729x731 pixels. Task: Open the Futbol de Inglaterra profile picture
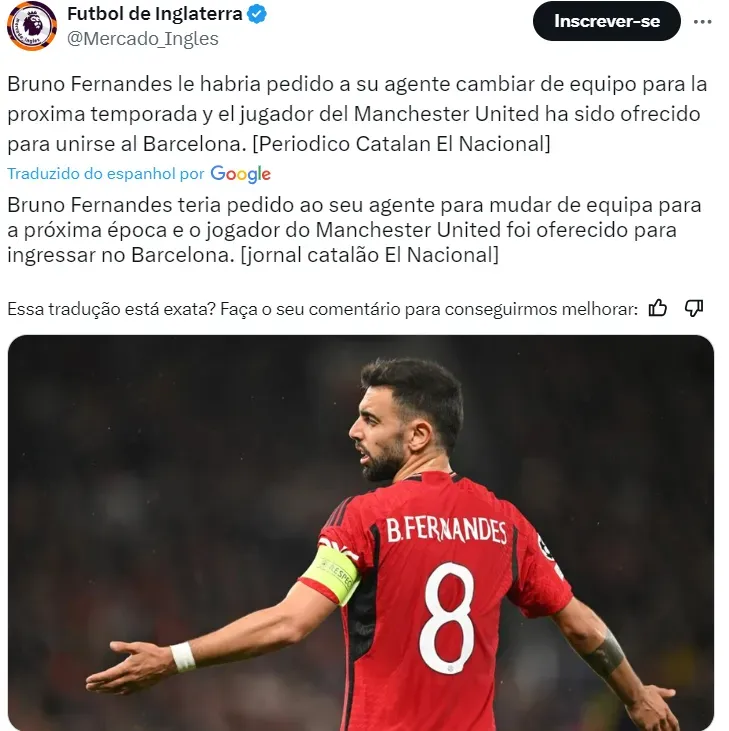point(31,26)
